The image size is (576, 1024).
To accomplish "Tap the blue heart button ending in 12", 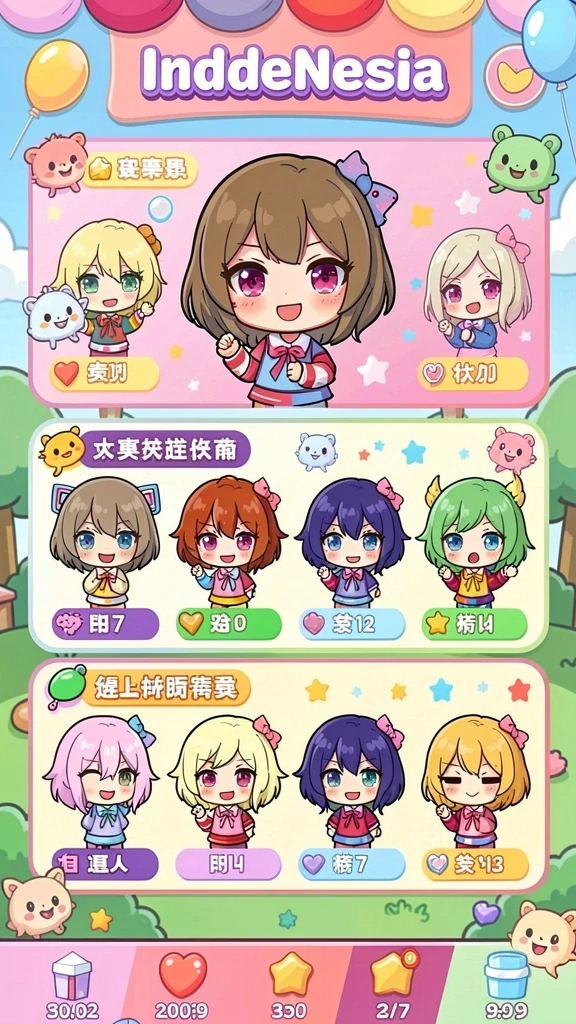I will [352, 624].
